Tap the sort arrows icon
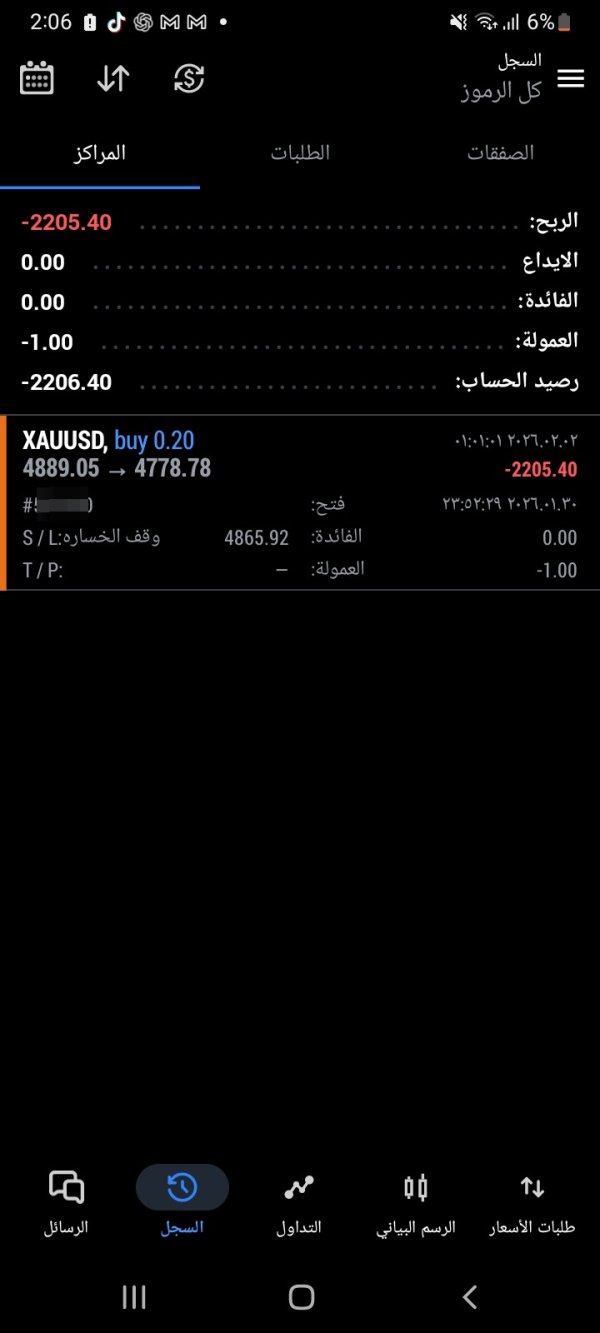This screenshot has height=1333, width=600. click(x=113, y=78)
